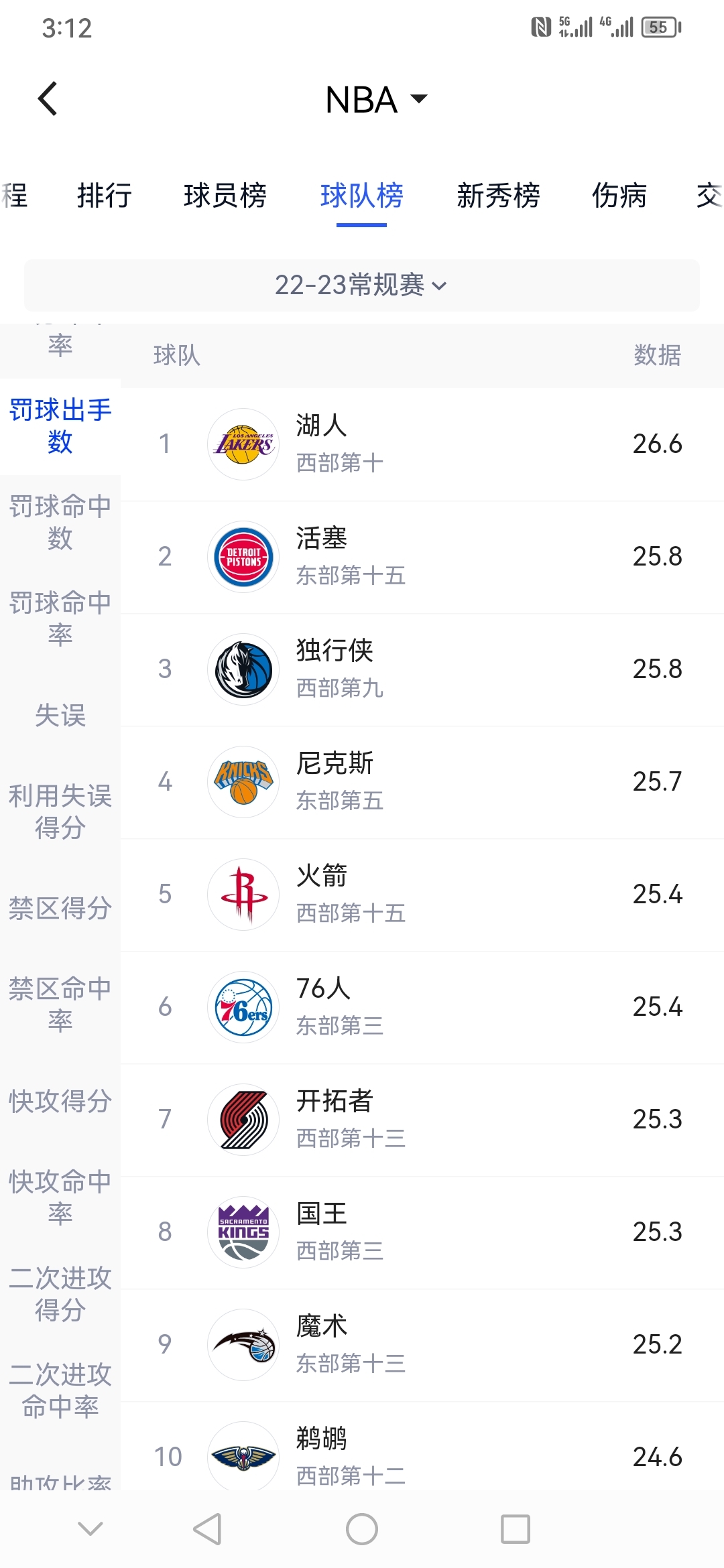Select the 失误 stat category
This screenshot has height=1568, width=724.
coord(60,716)
